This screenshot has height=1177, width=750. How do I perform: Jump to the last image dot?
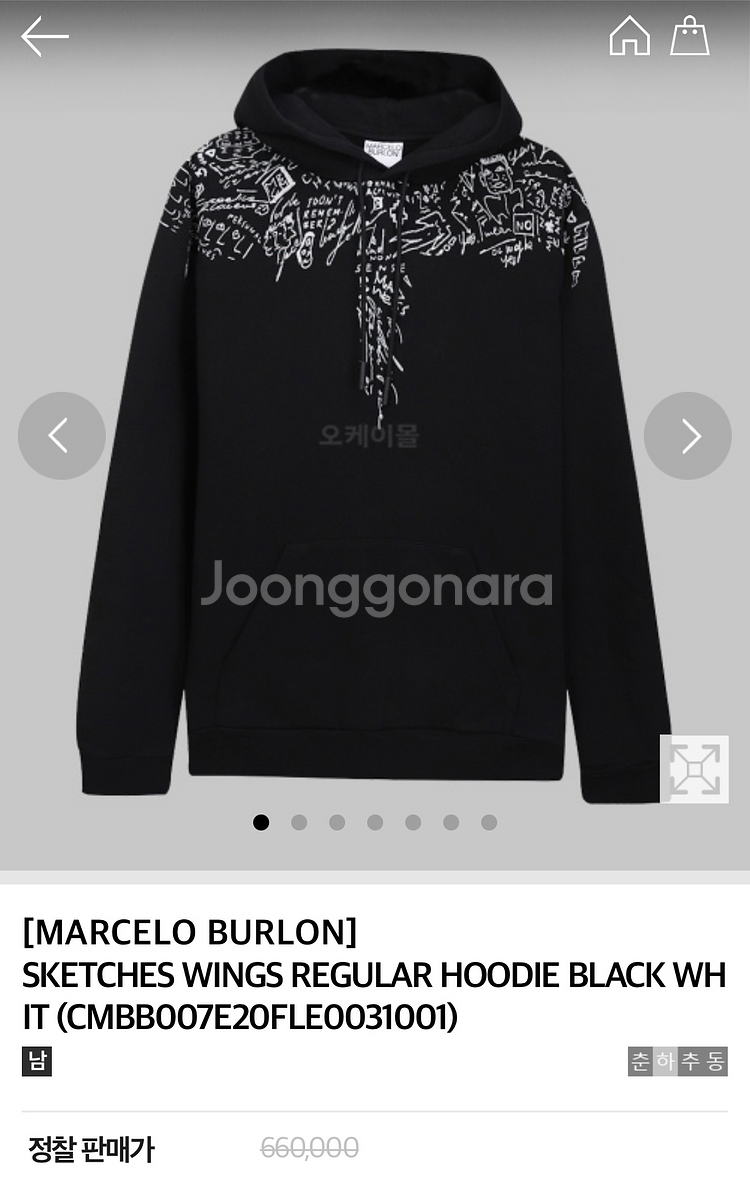[x=489, y=822]
